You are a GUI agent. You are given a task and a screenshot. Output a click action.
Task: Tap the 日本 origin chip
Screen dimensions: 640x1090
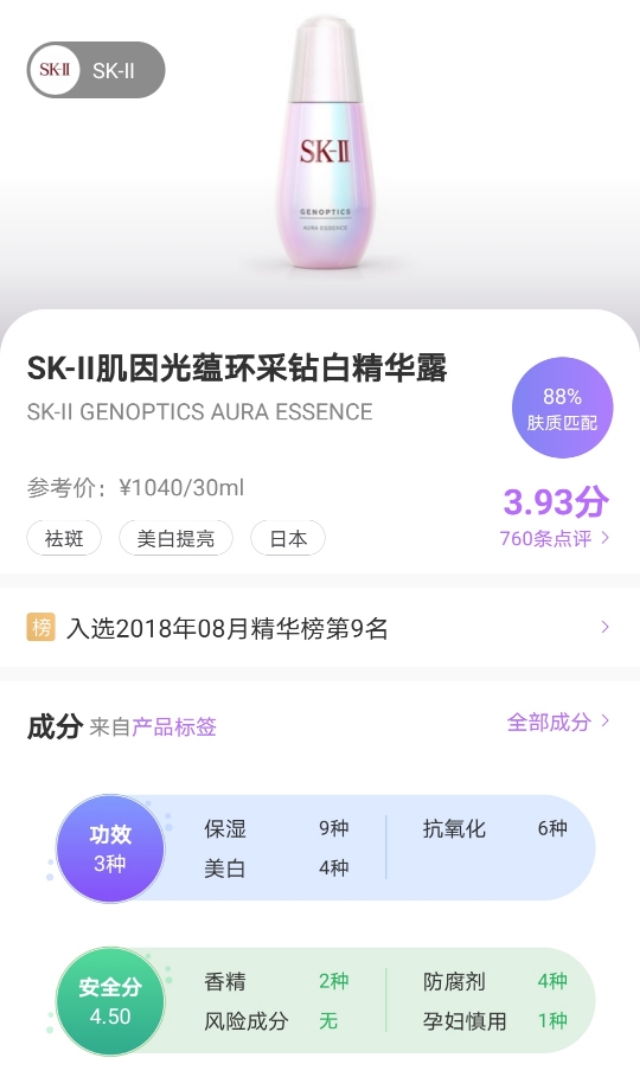pos(288,539)
